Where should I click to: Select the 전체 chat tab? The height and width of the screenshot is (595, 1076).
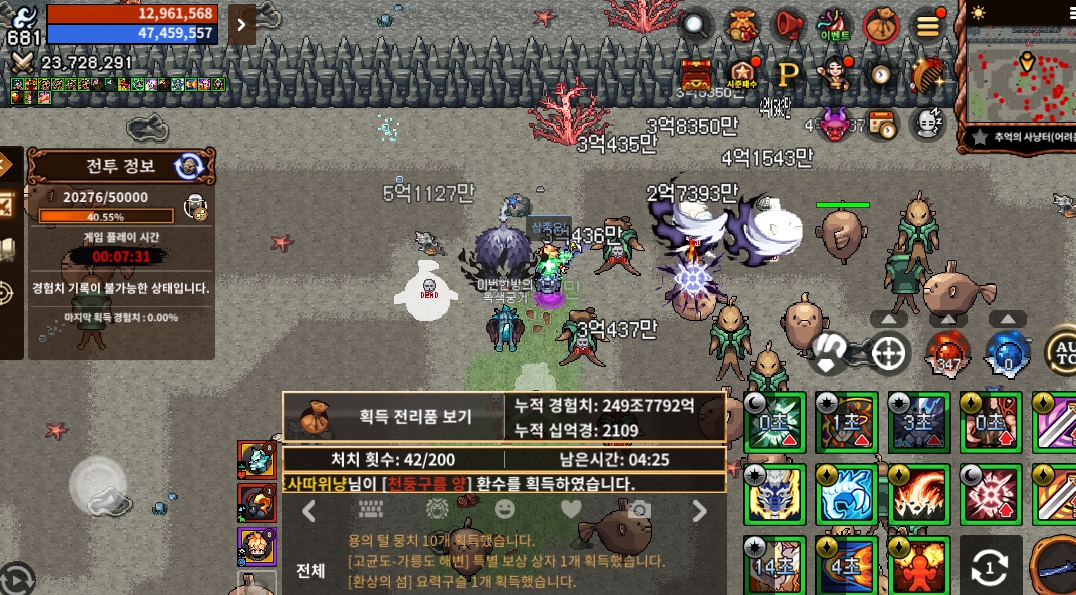pyautogui.click(x=310, y=570)
